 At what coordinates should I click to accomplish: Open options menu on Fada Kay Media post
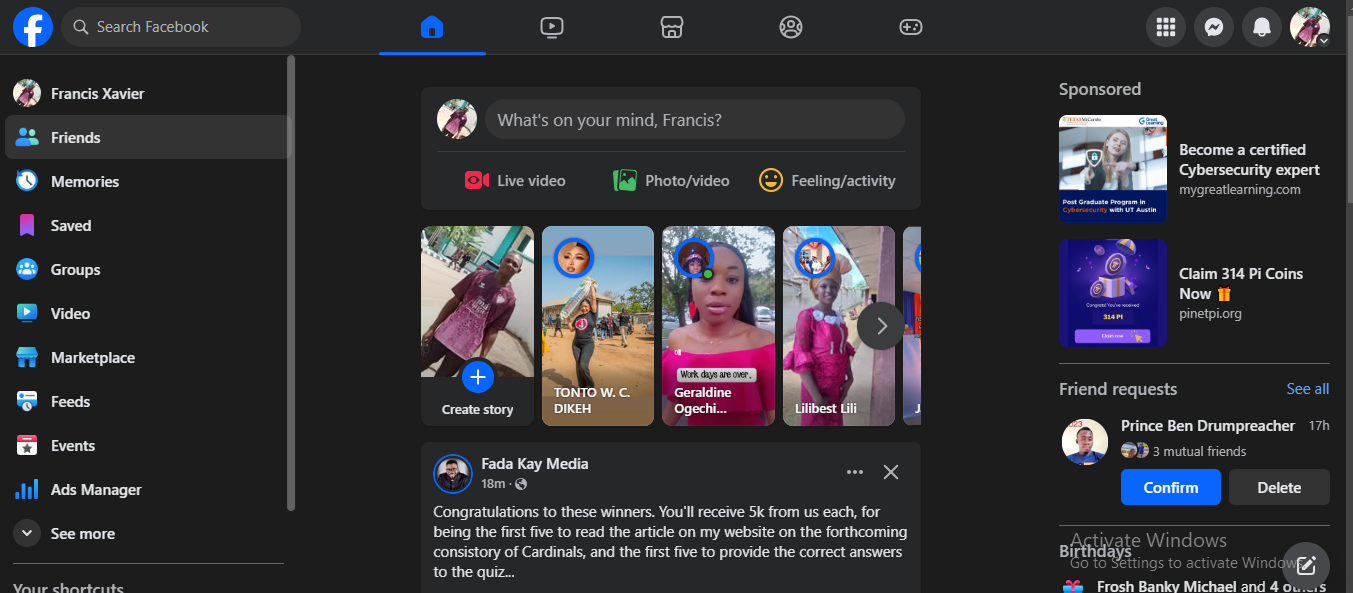(854, 472)
